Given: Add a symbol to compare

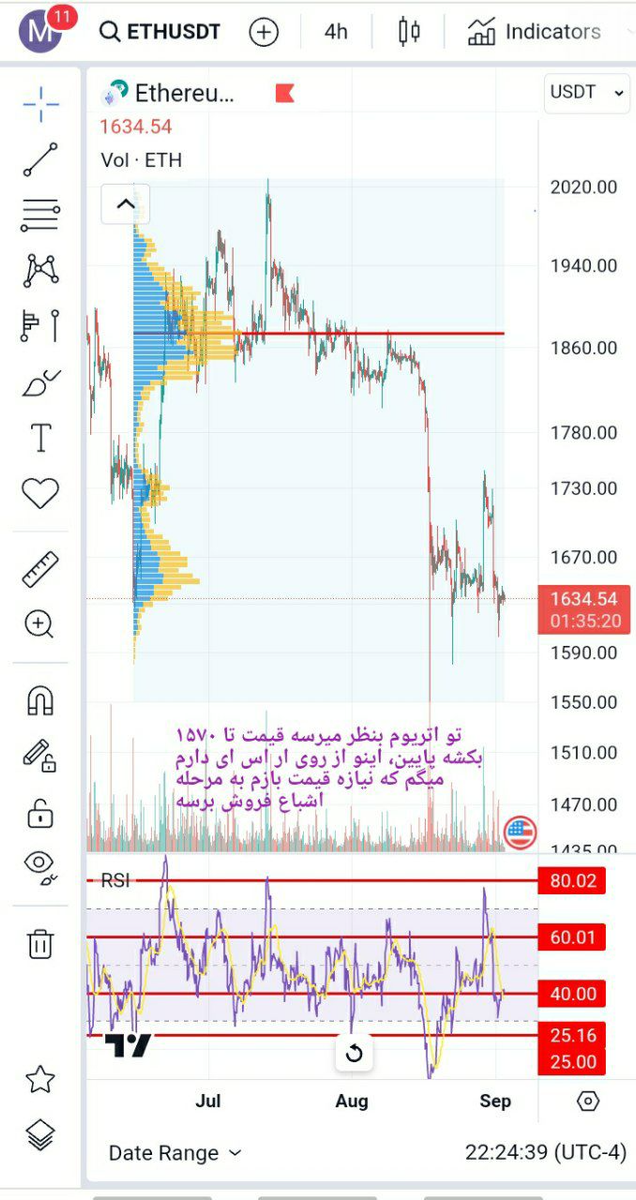Looking at the screenshot, I should [264, 32].
